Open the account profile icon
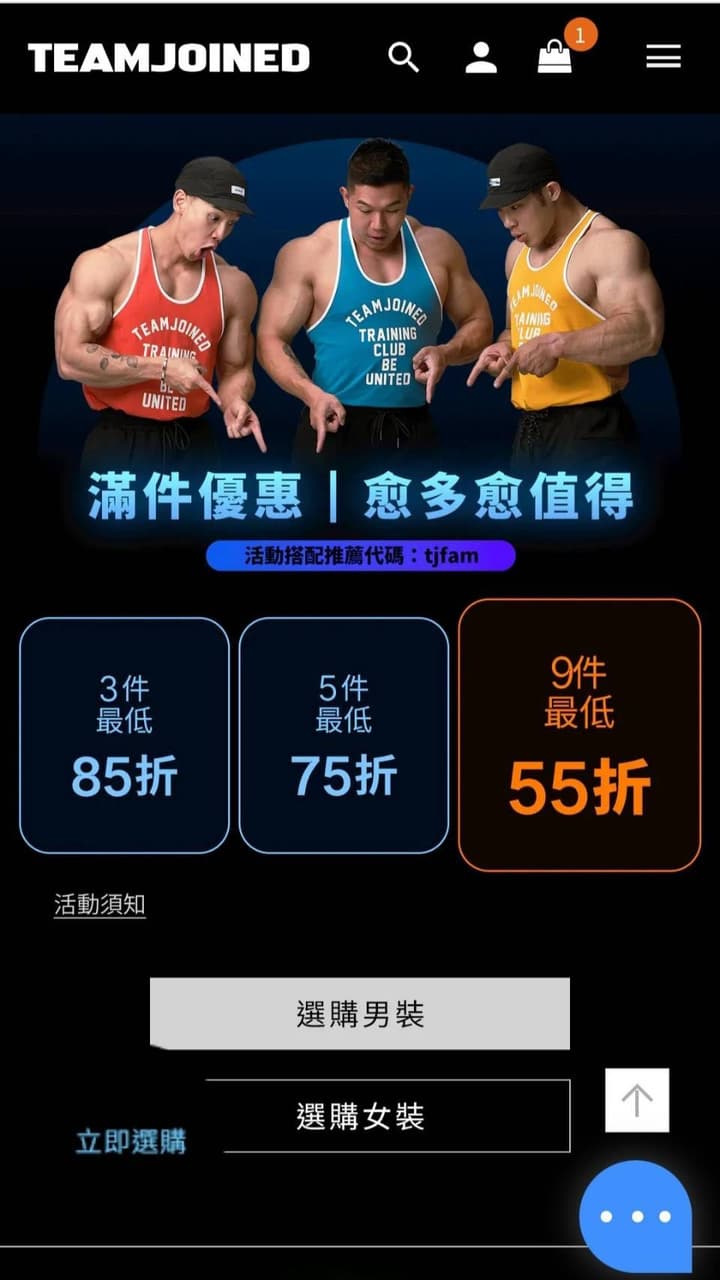The image size is (720, 1280). (481, 58)
